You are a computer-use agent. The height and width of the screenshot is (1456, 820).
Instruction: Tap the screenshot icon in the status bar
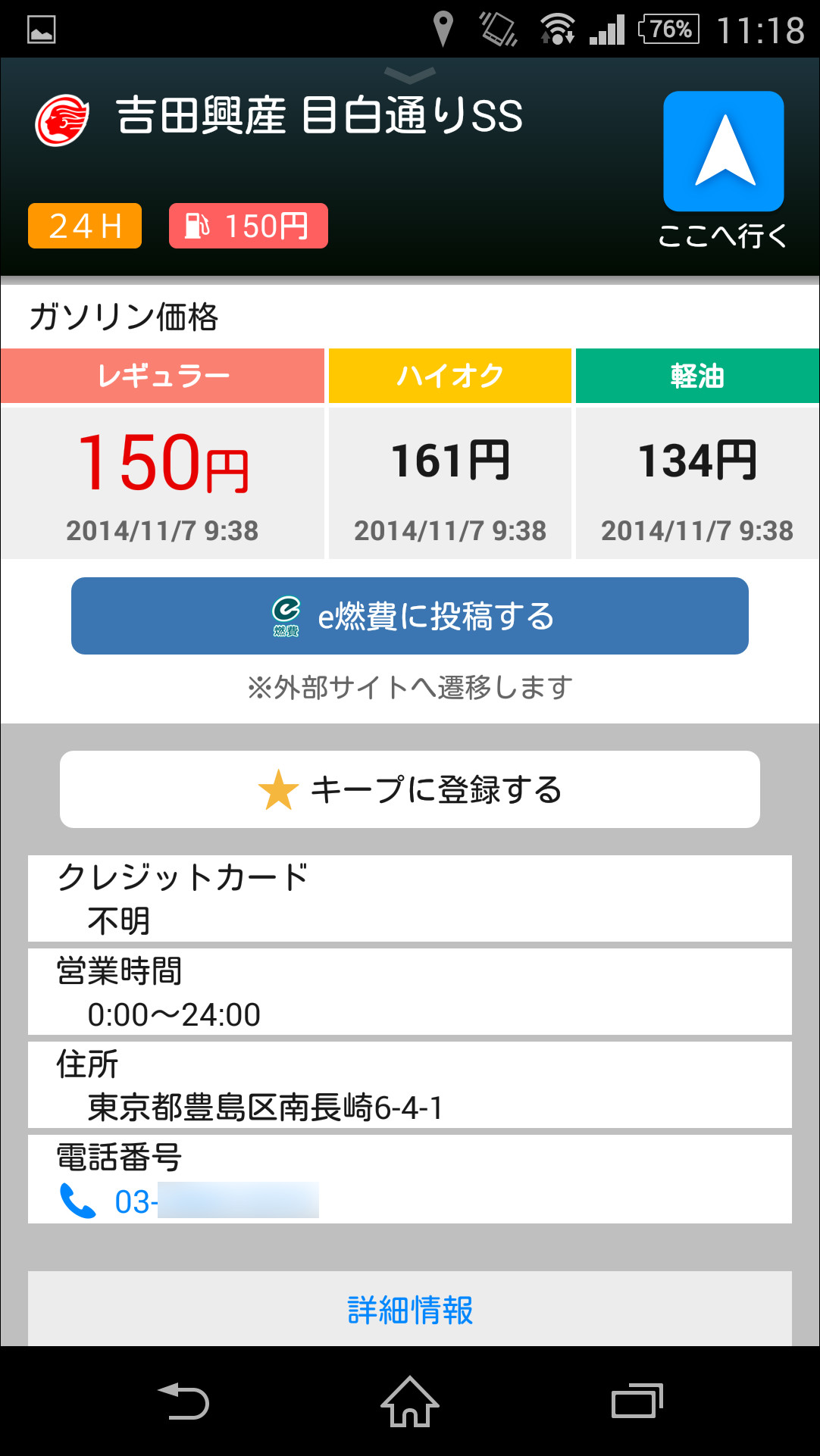point(39,30)
